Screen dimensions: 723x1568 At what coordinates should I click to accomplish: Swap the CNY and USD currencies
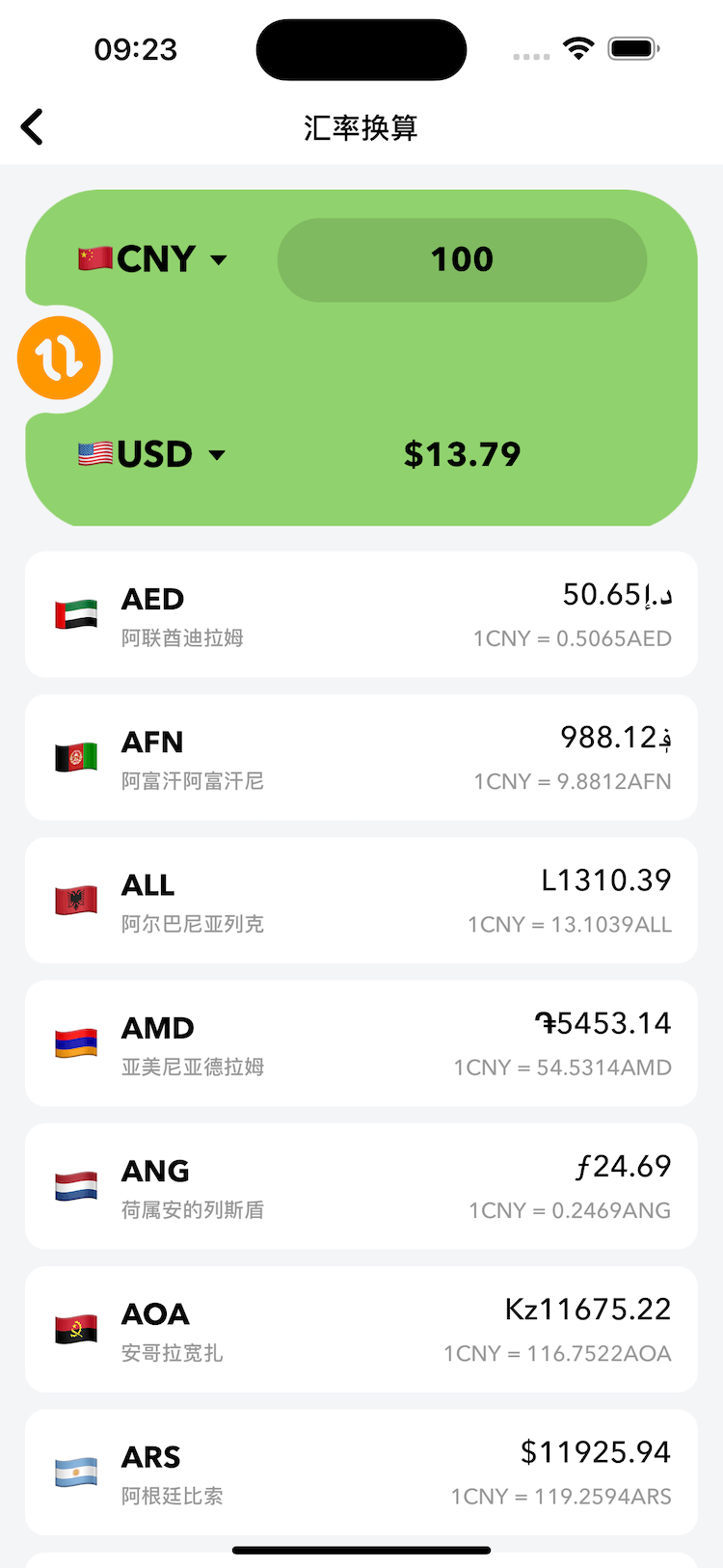tap(60, 358)
